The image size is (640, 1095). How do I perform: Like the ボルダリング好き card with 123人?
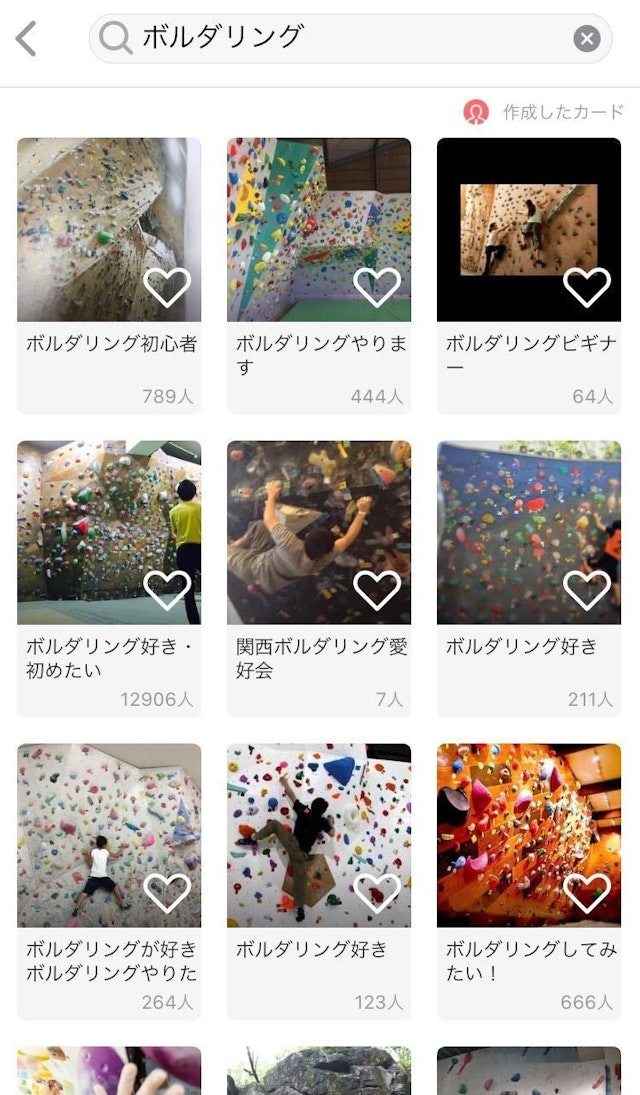pos(377,893)
